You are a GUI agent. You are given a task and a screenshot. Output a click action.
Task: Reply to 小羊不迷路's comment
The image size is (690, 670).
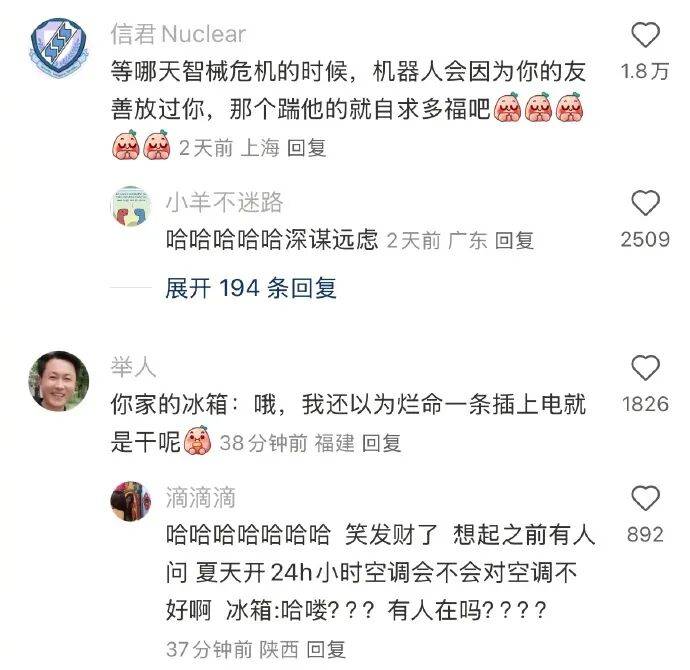(x=515, y=240)
